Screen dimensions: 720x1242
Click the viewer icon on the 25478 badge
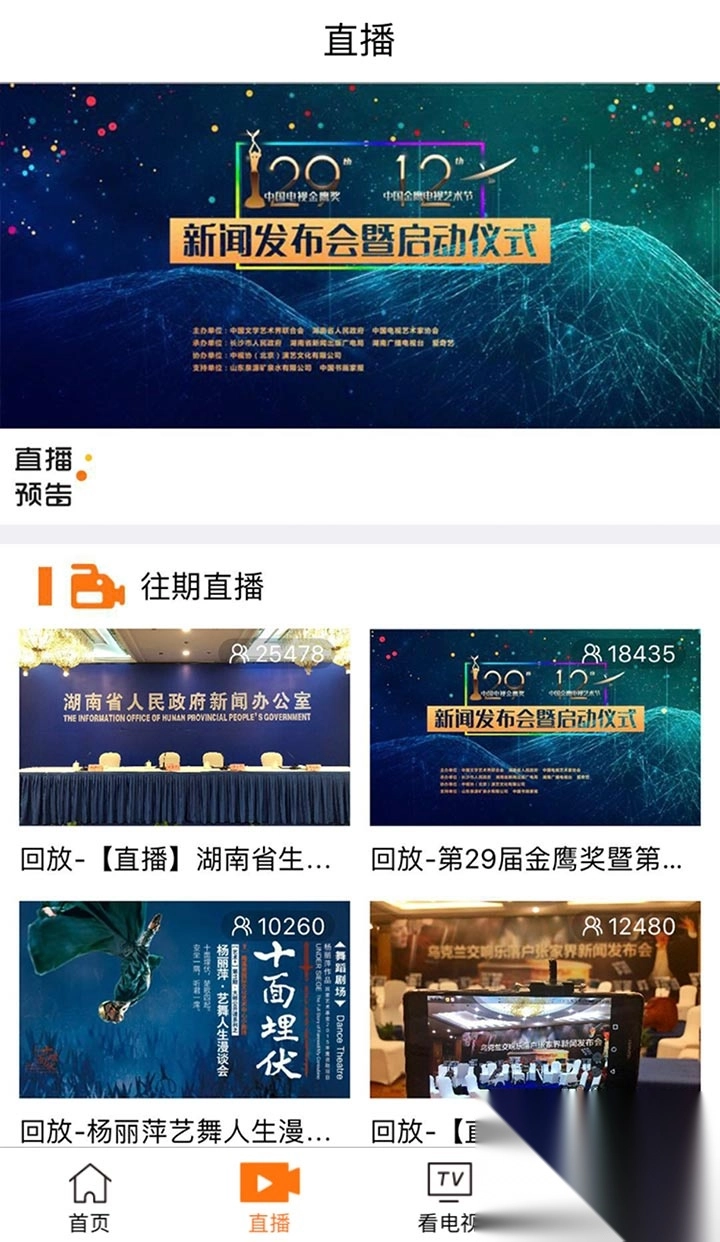point(242,652)
